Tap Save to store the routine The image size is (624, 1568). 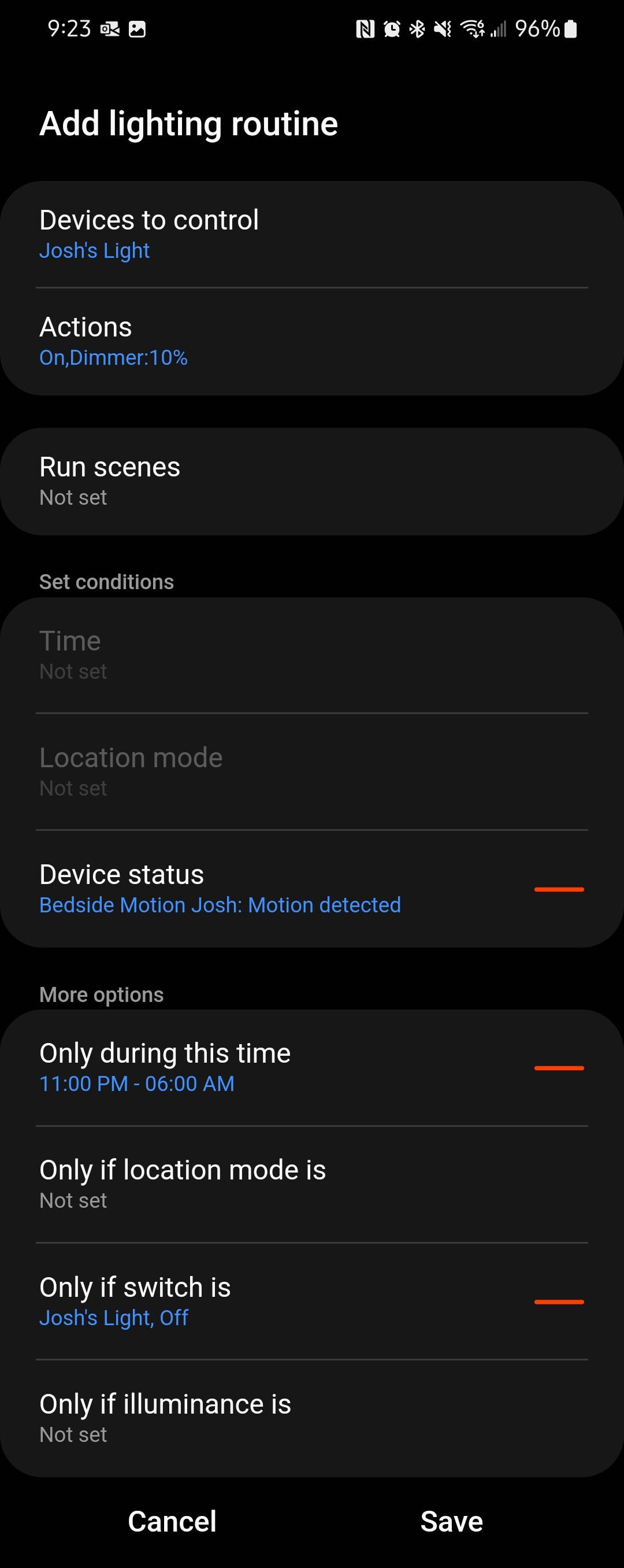451,1521
